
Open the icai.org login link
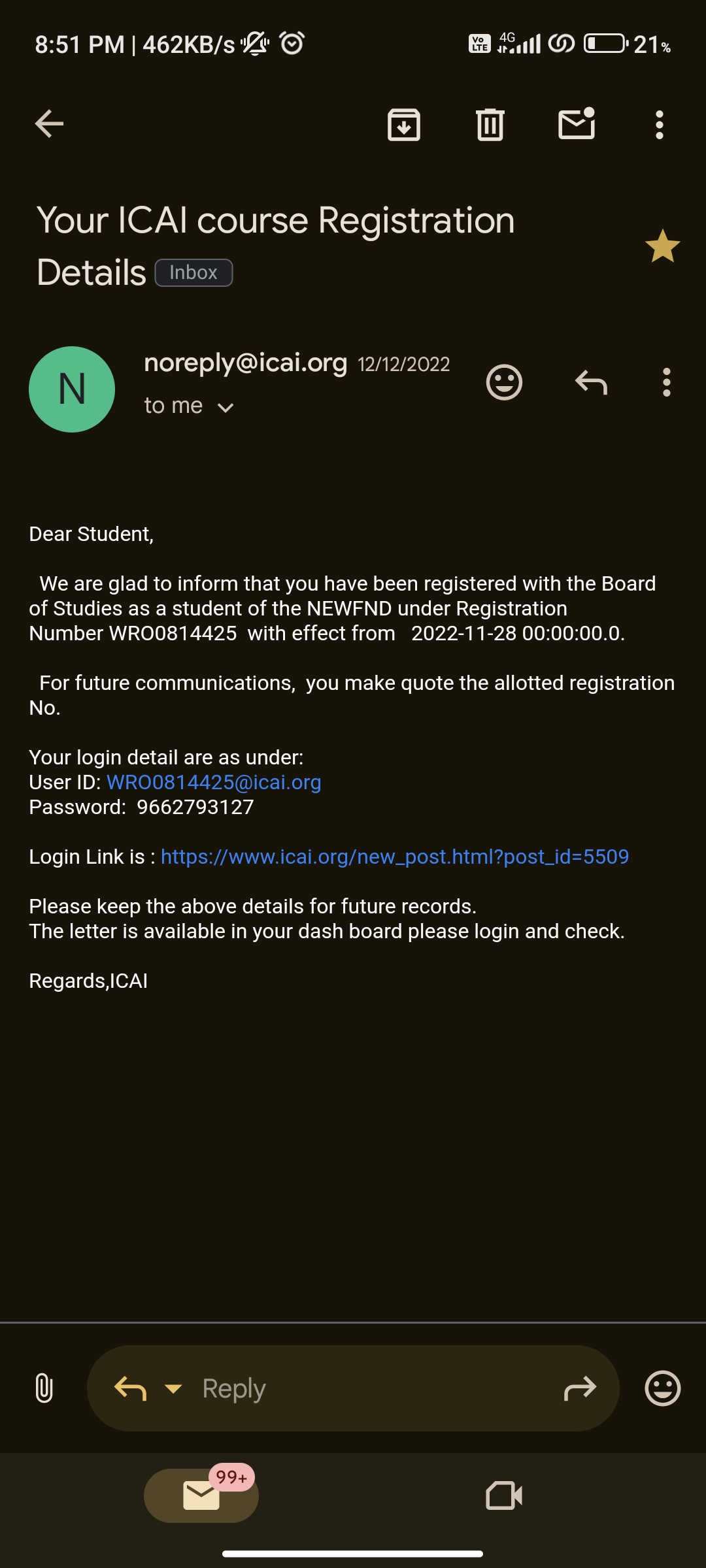[x=394, y=857]
